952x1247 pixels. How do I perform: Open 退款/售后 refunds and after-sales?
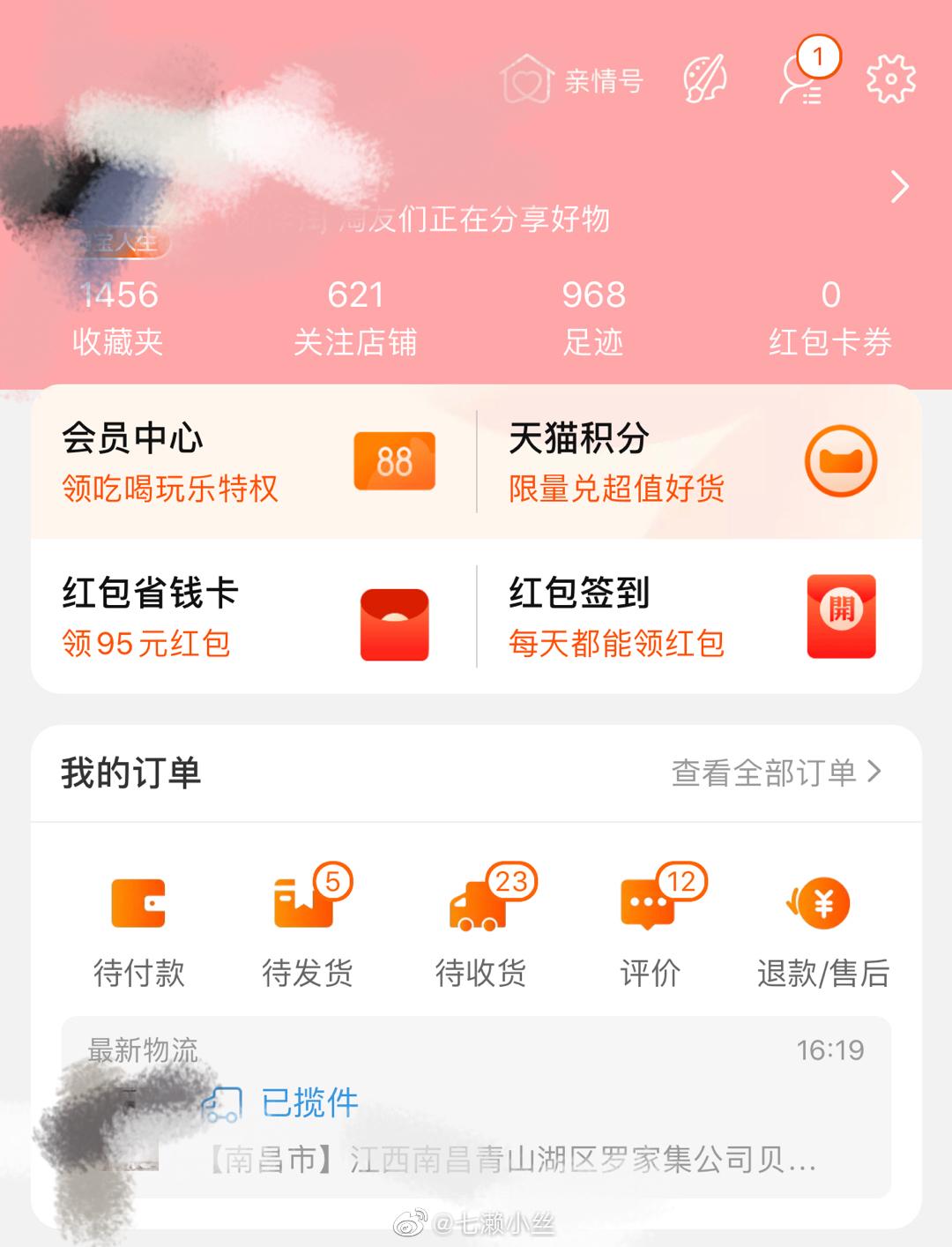(x=822, y=930)
